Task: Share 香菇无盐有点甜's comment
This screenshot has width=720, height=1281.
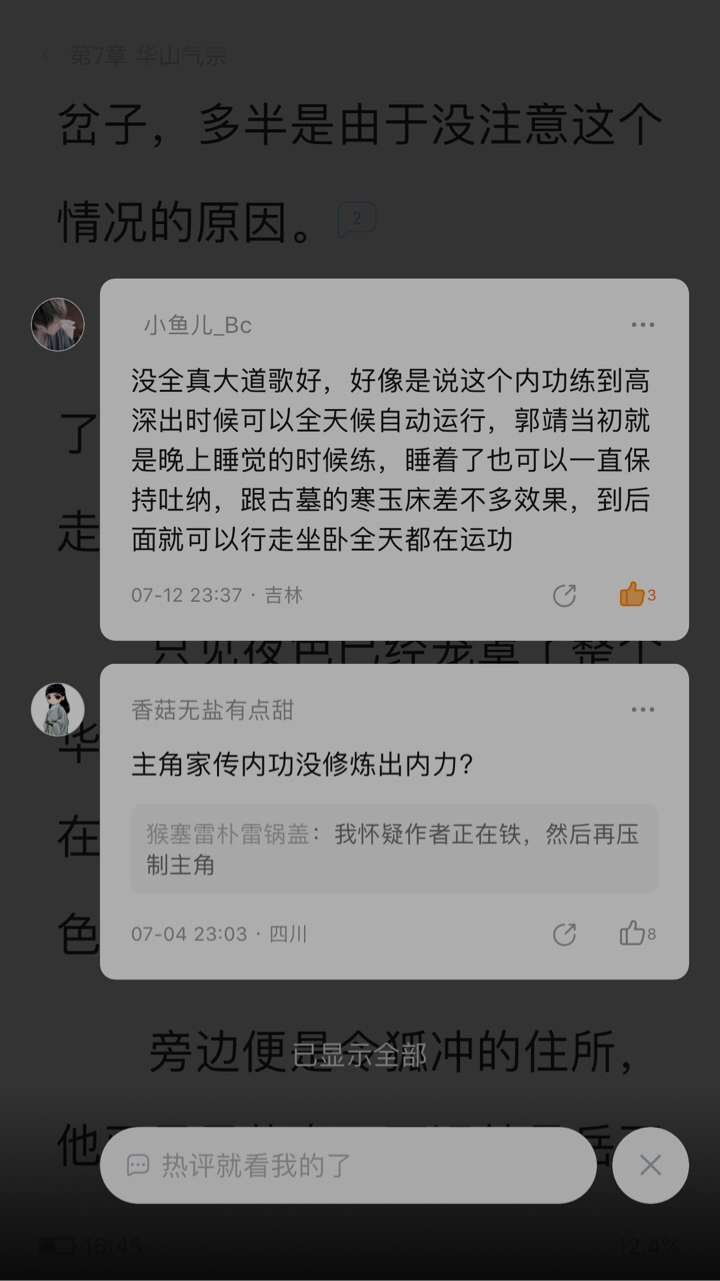Action: pos(564,935)
